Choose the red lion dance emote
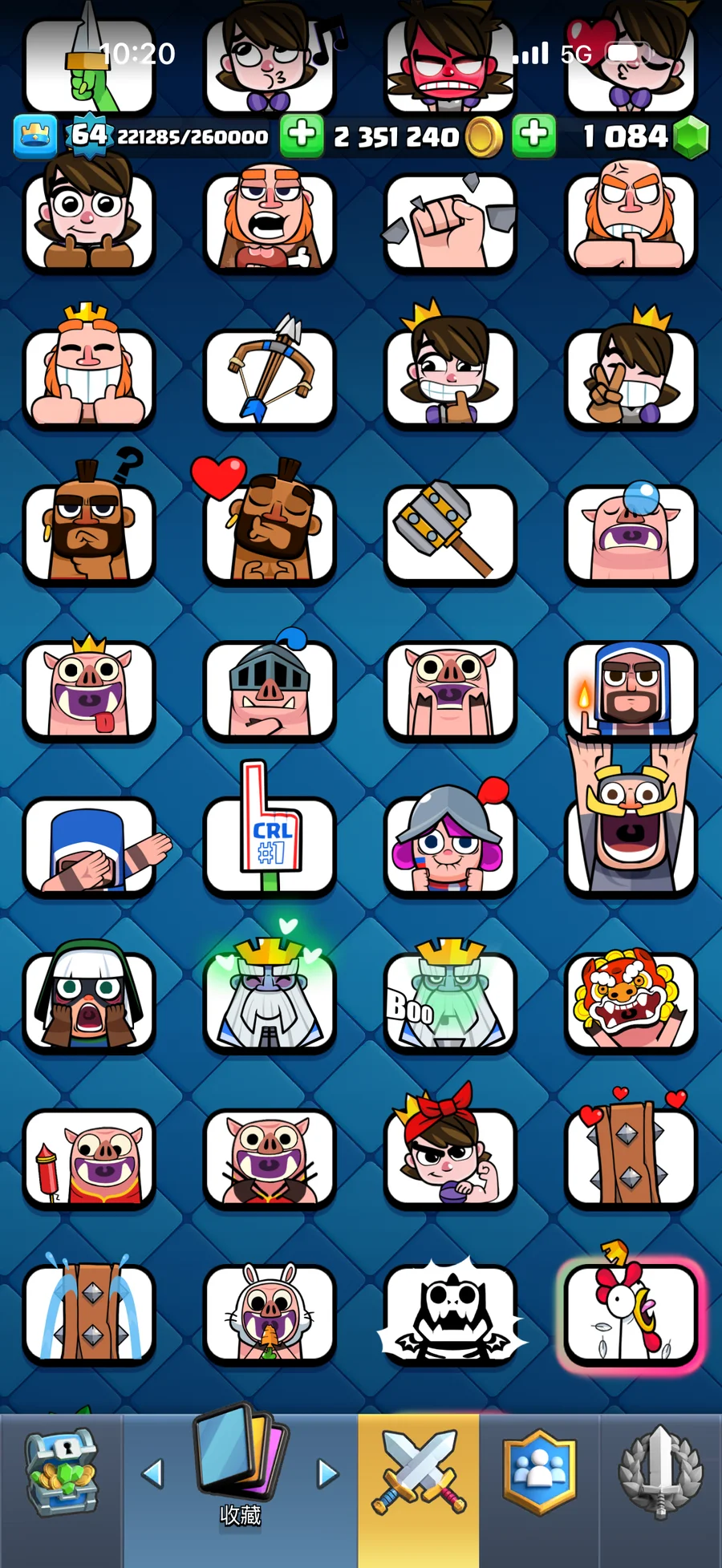This screenshot has height=1568, width=722. 631,1000
